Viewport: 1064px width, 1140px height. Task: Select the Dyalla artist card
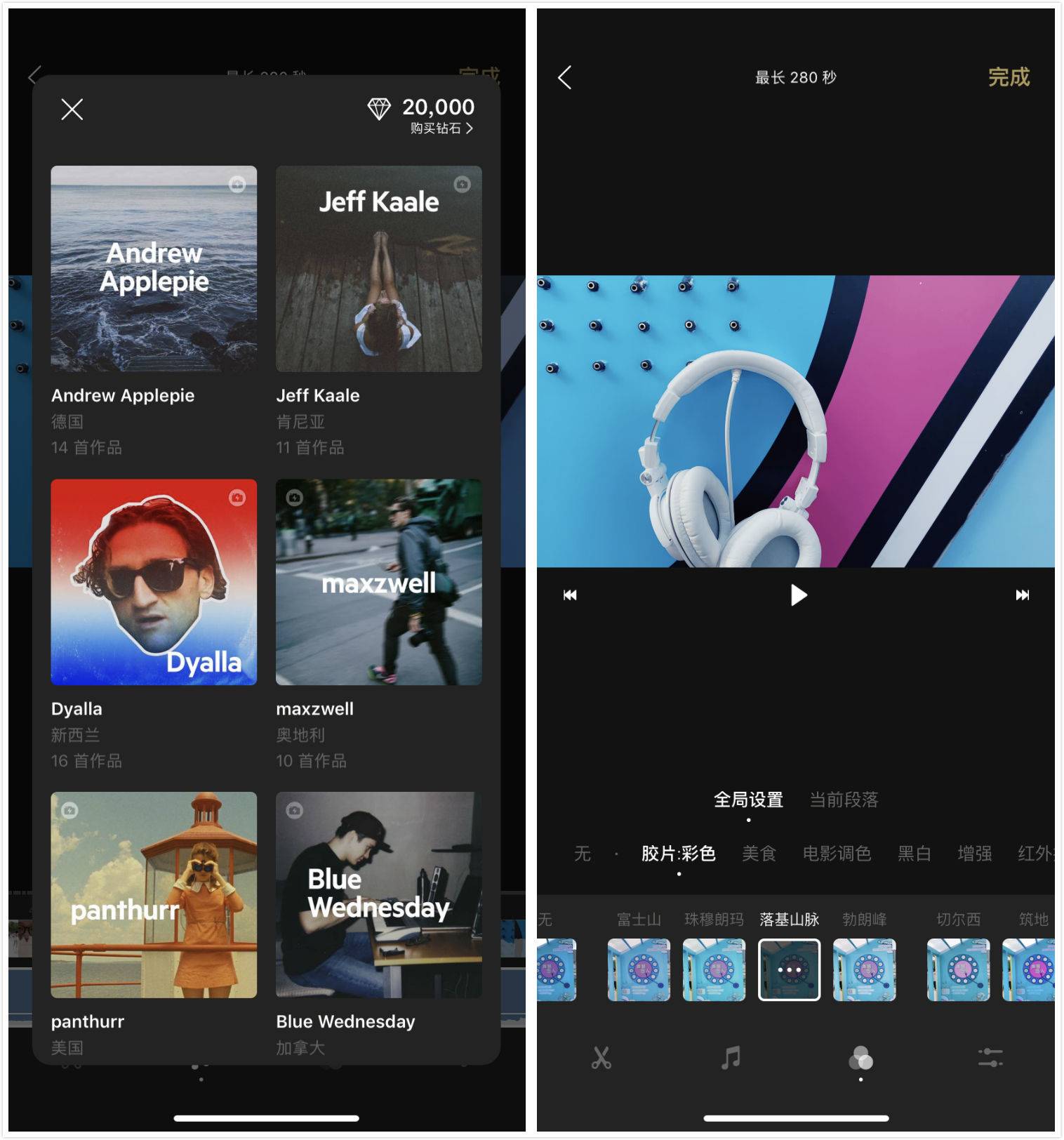click(154, 582)
